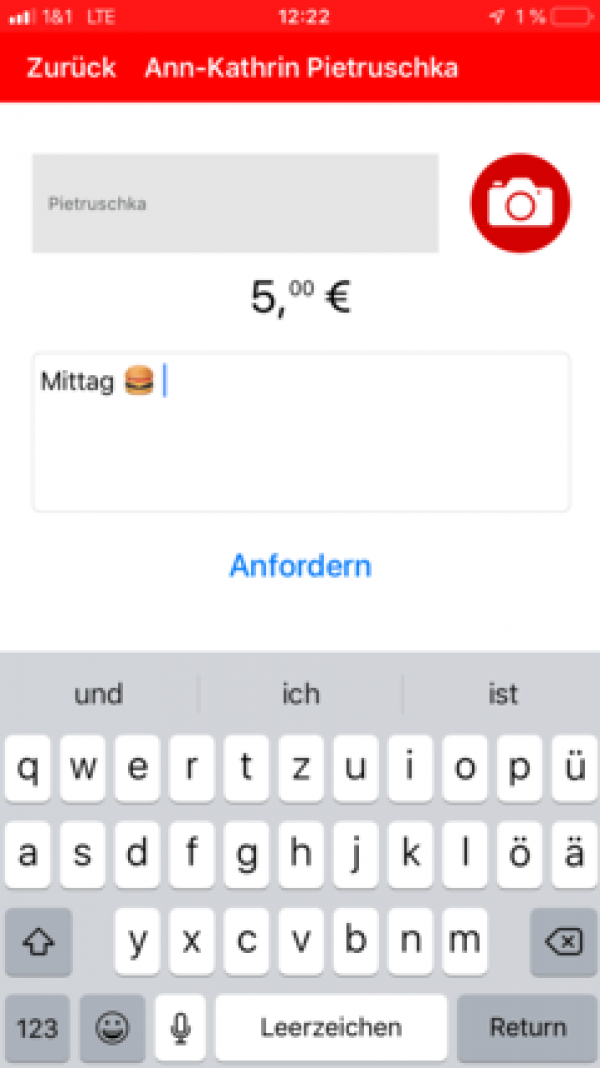This screenshot has width=600, height=1068.
Task: Insert the suggested word 'ist'
Action: coord(503,694)
